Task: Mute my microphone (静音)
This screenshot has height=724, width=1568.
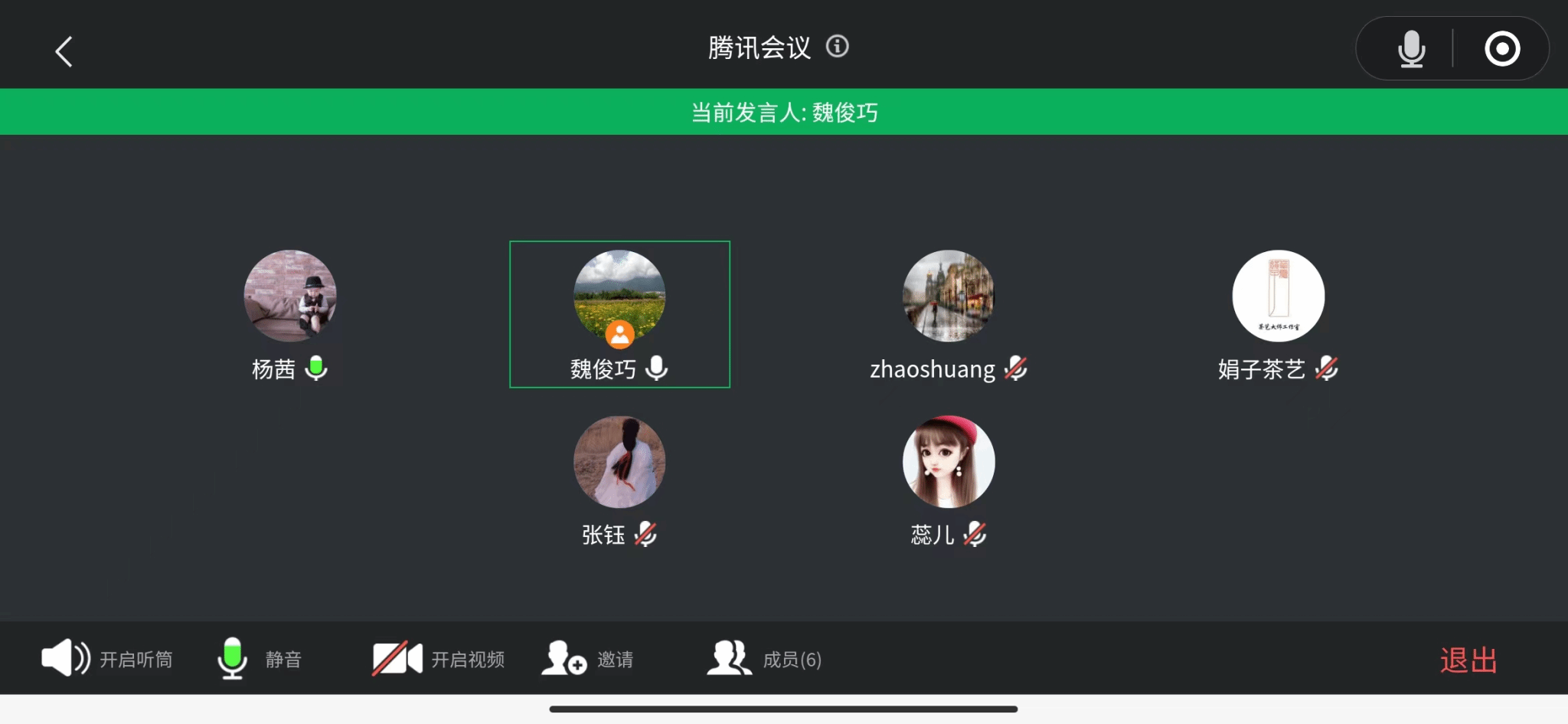Action: click(260, 658)
